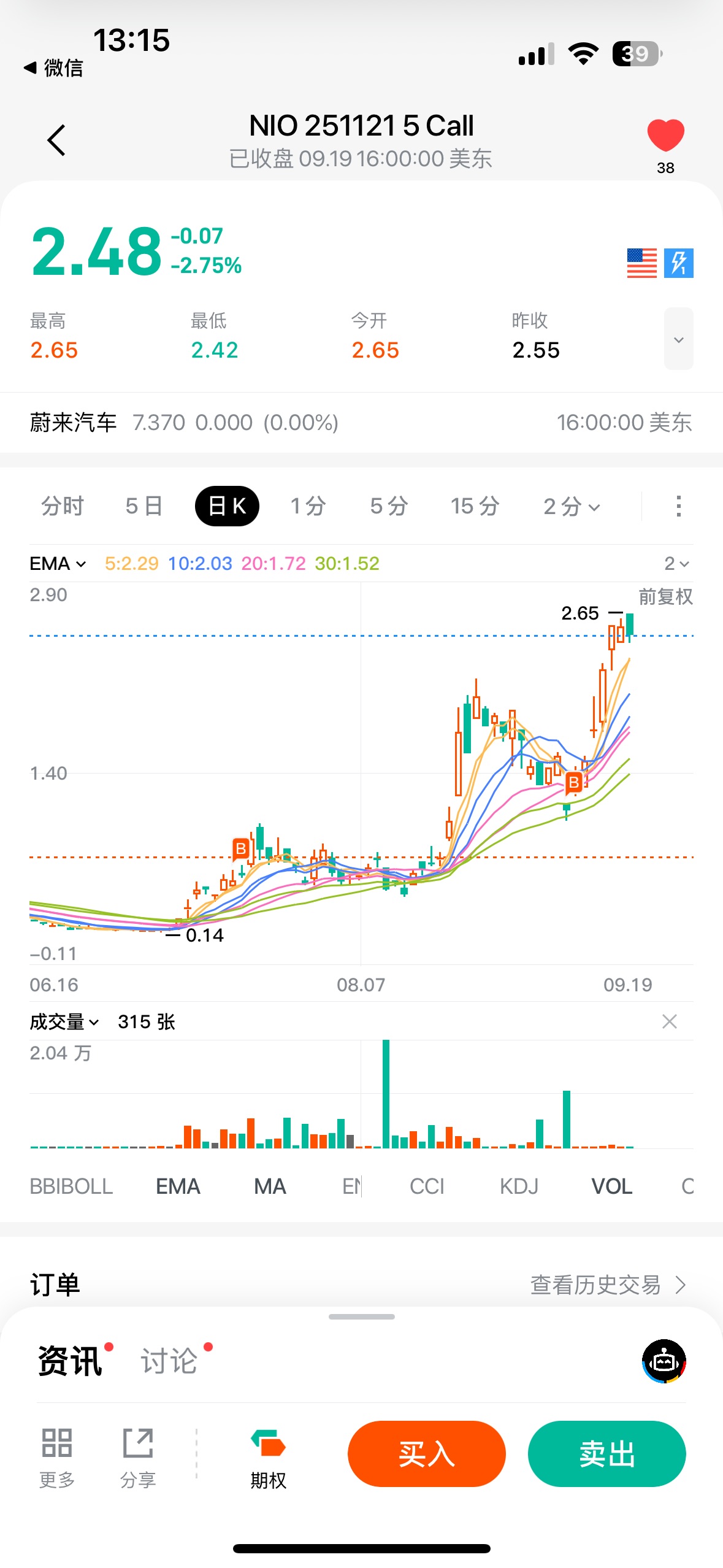Select the 1分 chart interval
Viewport: 723px width, 1568px height.
click(x=308, y=506)
